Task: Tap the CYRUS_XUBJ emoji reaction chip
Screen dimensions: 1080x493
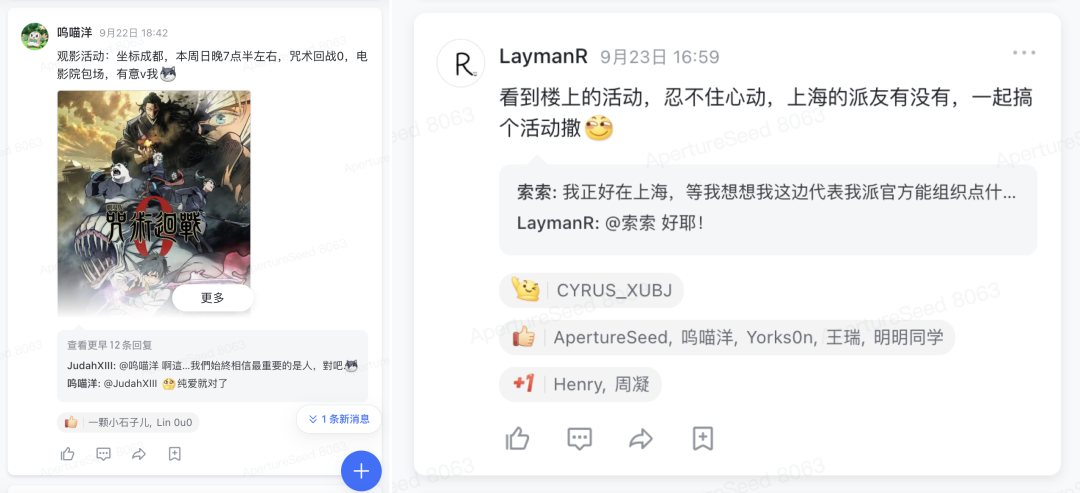Action: [591, 291]
